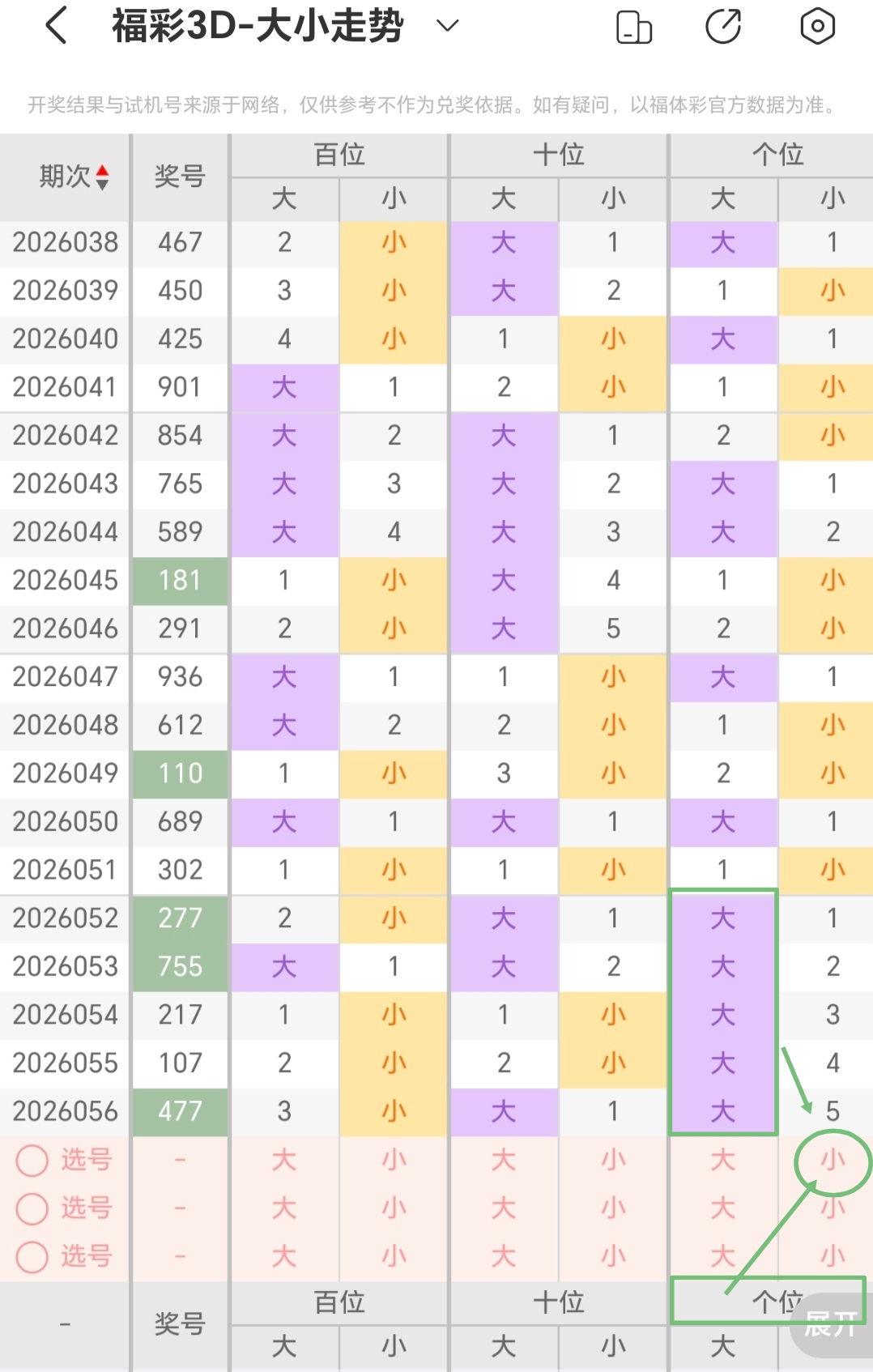Pick 大 for 百位 in the first 选号 row
Viewport: 873px width, 1372px height.
coord(284,1160)
